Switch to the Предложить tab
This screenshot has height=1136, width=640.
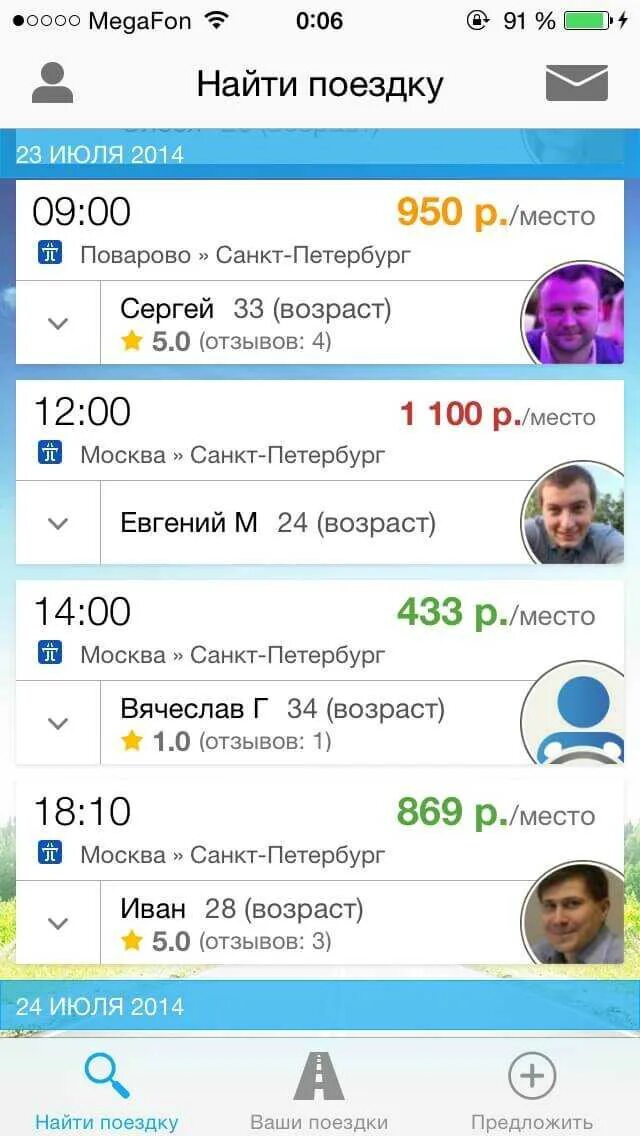tap(532, 1090)
